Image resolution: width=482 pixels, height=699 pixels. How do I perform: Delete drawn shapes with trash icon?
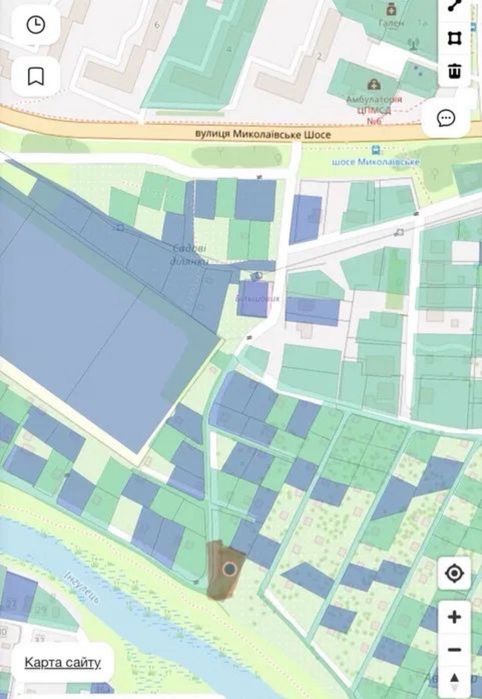coord(454,71)
